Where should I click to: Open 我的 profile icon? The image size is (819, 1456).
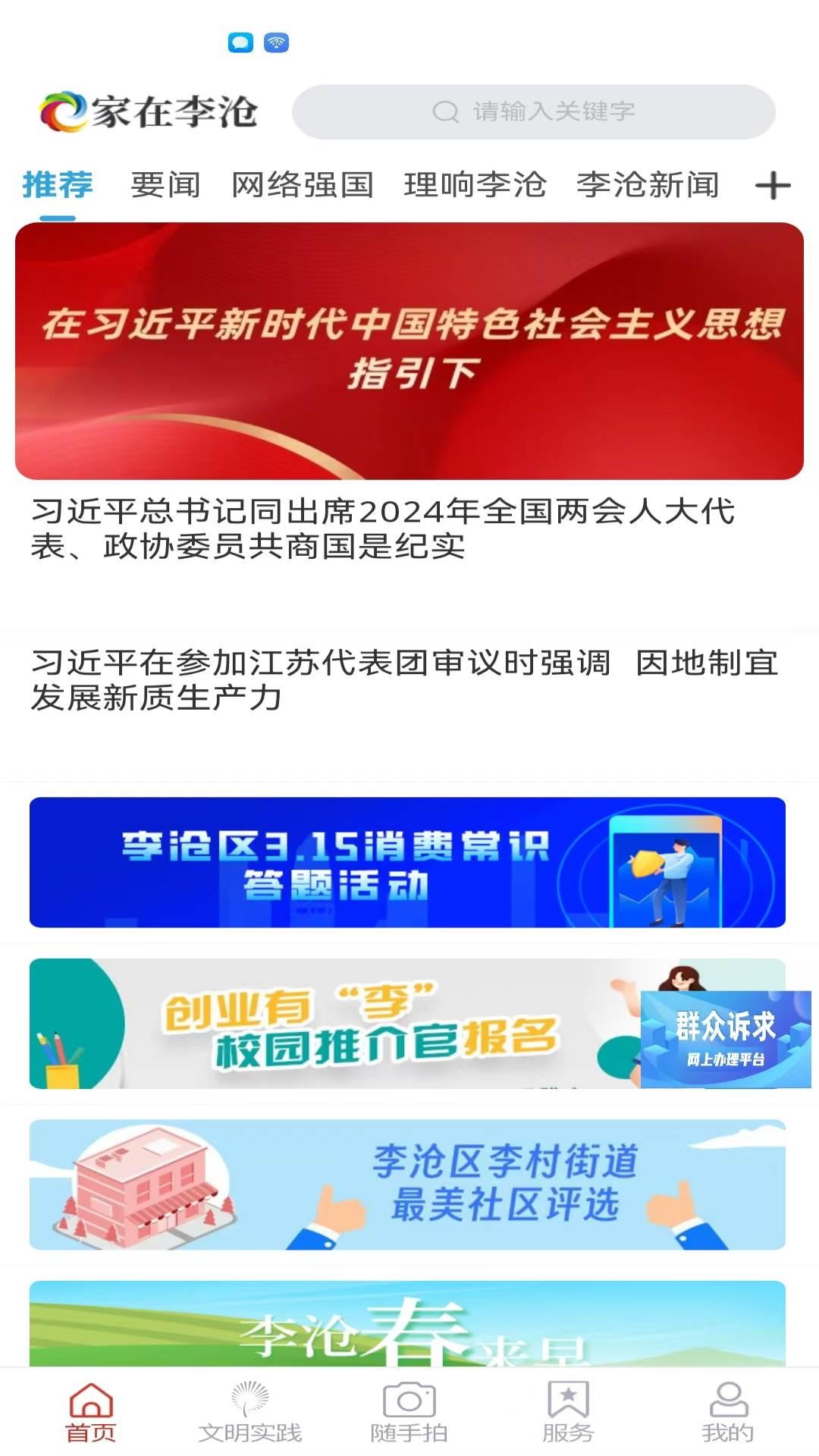pos(726,1409)
